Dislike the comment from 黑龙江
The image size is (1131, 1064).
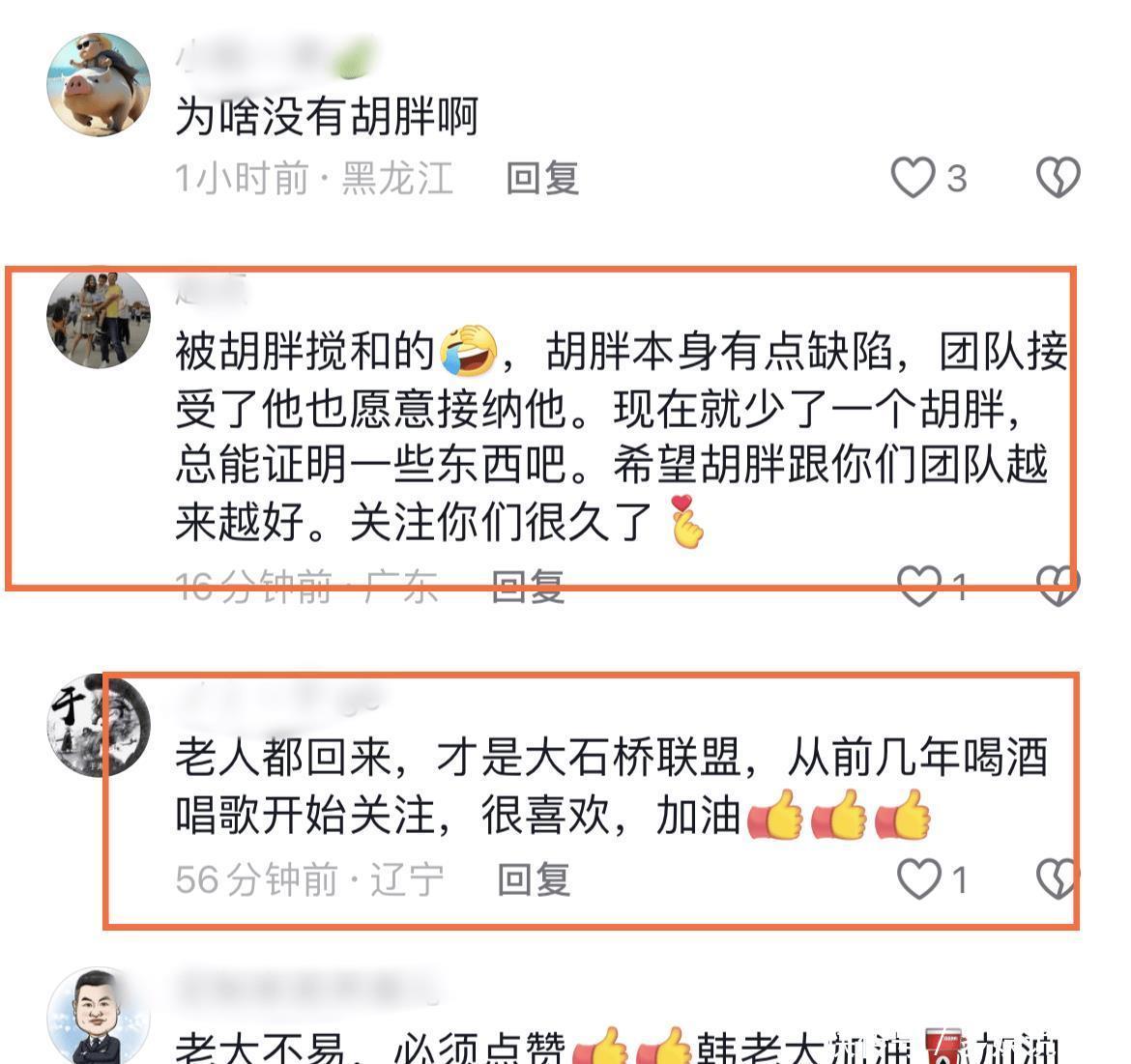[1058, 179]
